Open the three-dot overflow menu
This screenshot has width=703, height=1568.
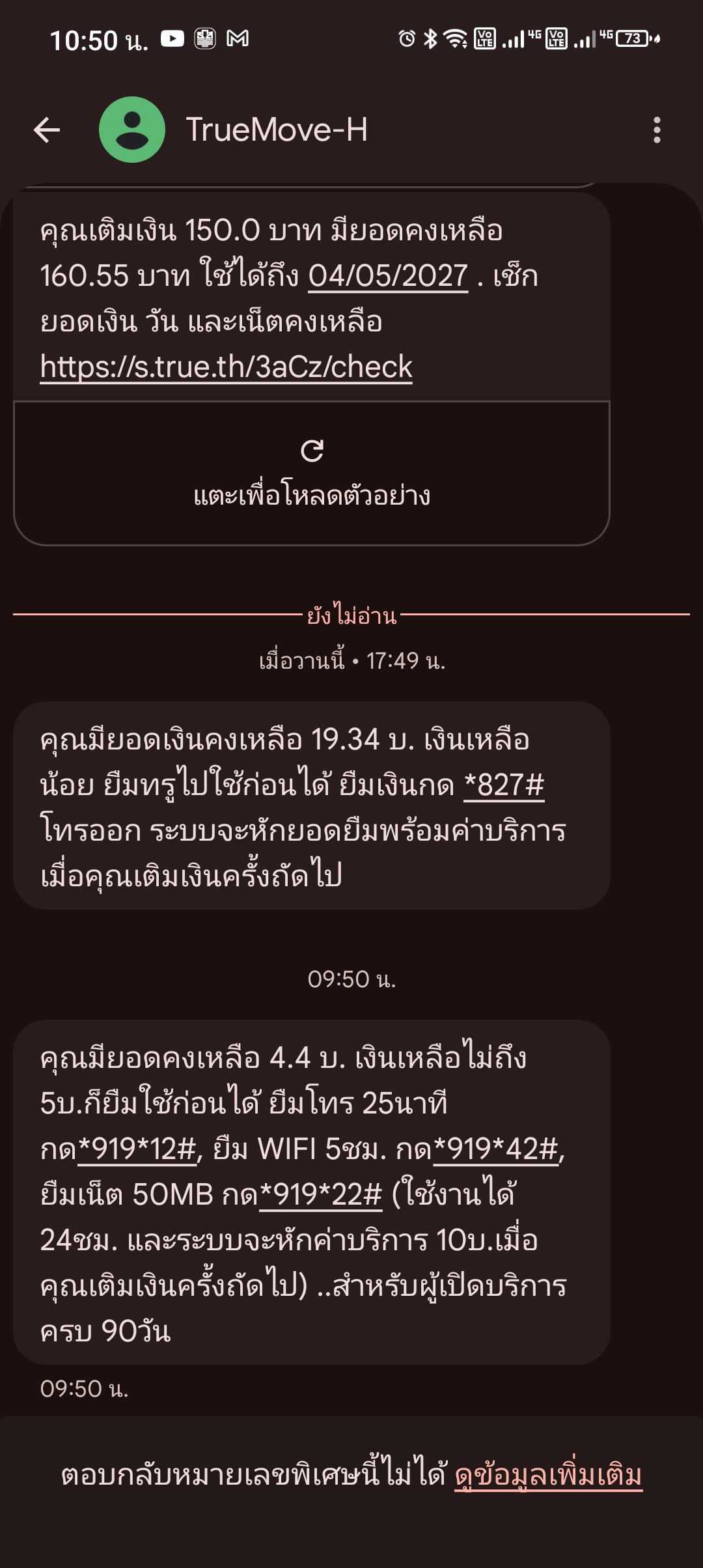coord(657,130)
